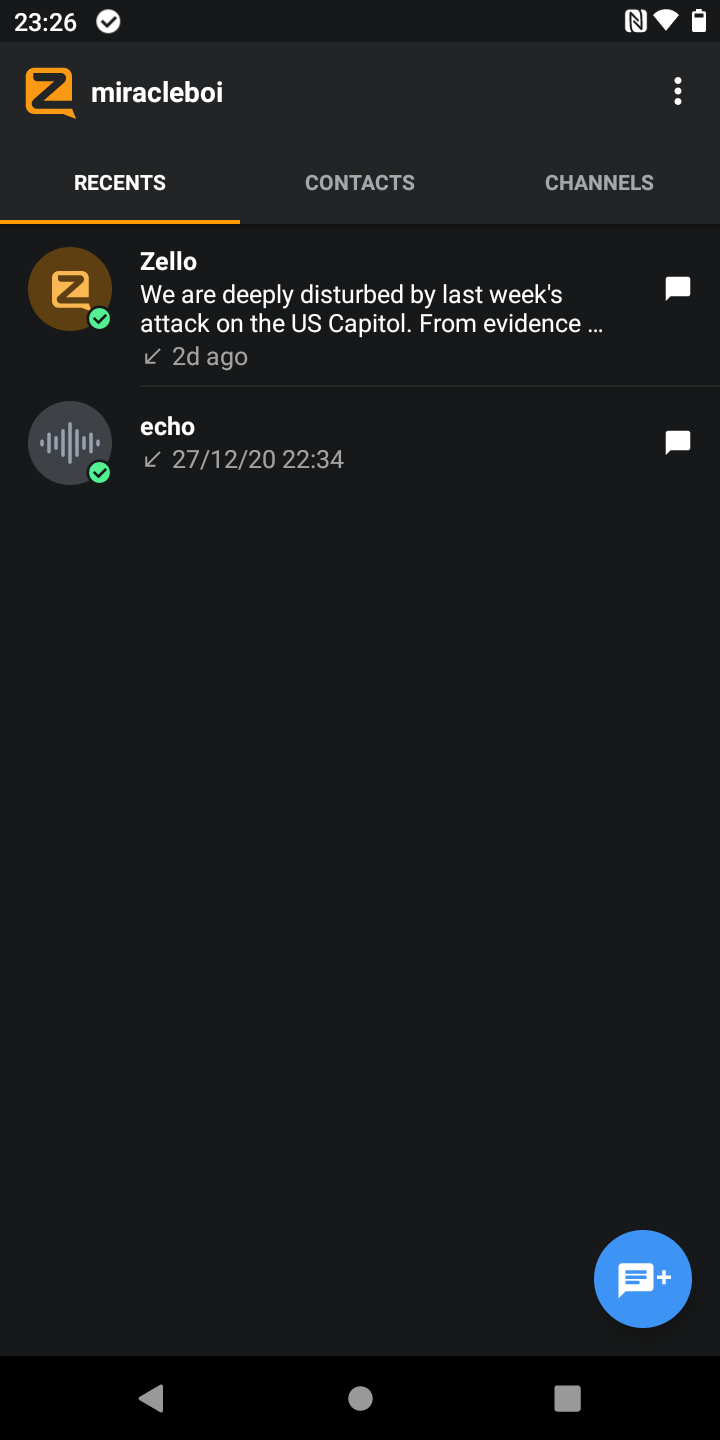
Task: Open the Zello conversation
Action: pos(360,308)
